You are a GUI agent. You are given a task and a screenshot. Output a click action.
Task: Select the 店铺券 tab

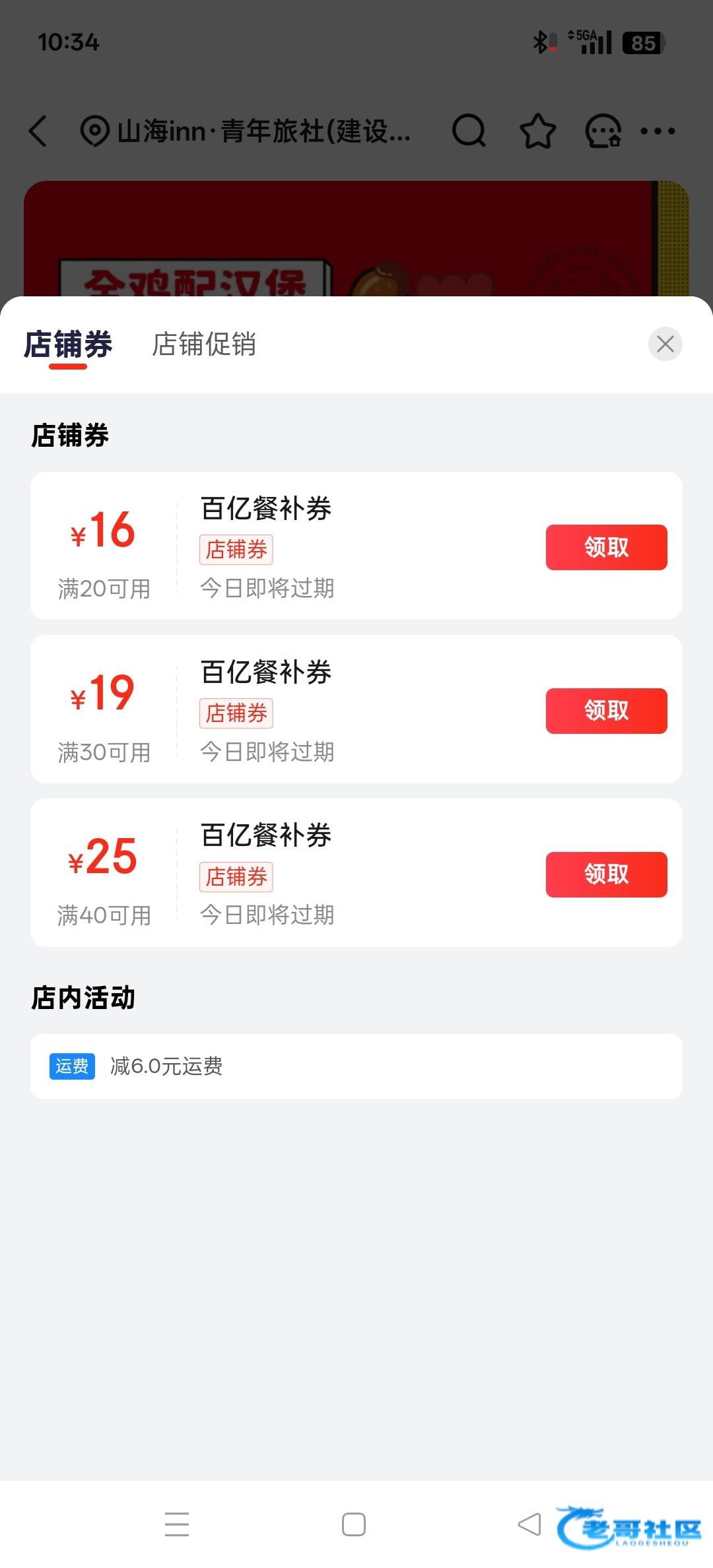pyautogui.click(x=68, y=344)
